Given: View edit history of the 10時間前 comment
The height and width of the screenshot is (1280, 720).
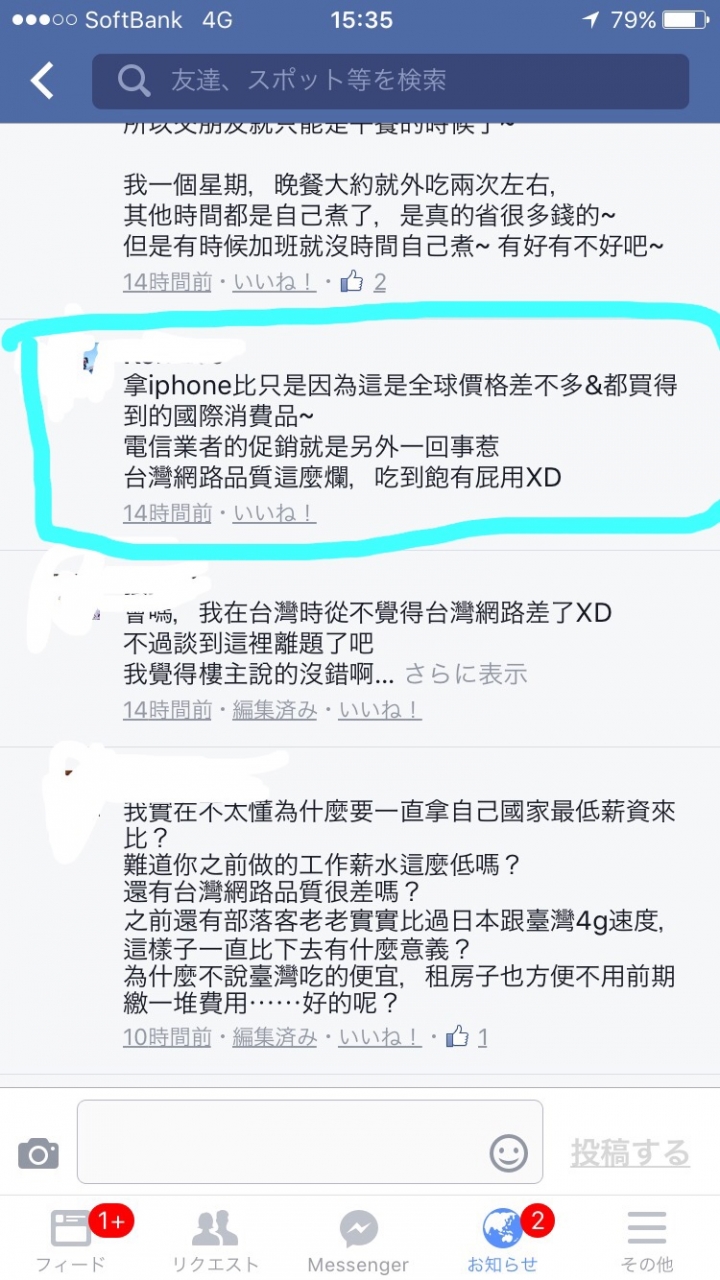Looking at the screenshot, I should click(274, 1038).
